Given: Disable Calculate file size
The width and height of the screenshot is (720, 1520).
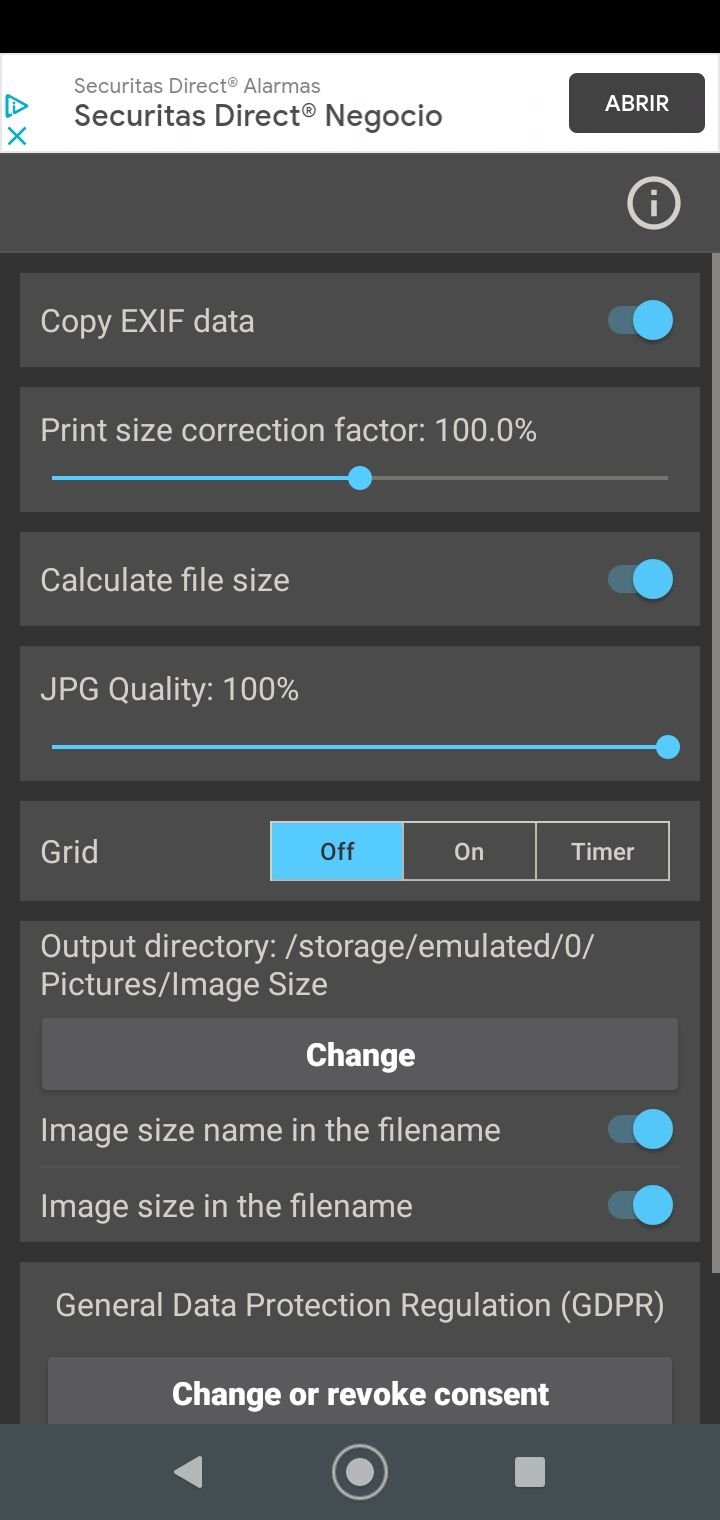Looking at the screenshot, I should (640, 579).
